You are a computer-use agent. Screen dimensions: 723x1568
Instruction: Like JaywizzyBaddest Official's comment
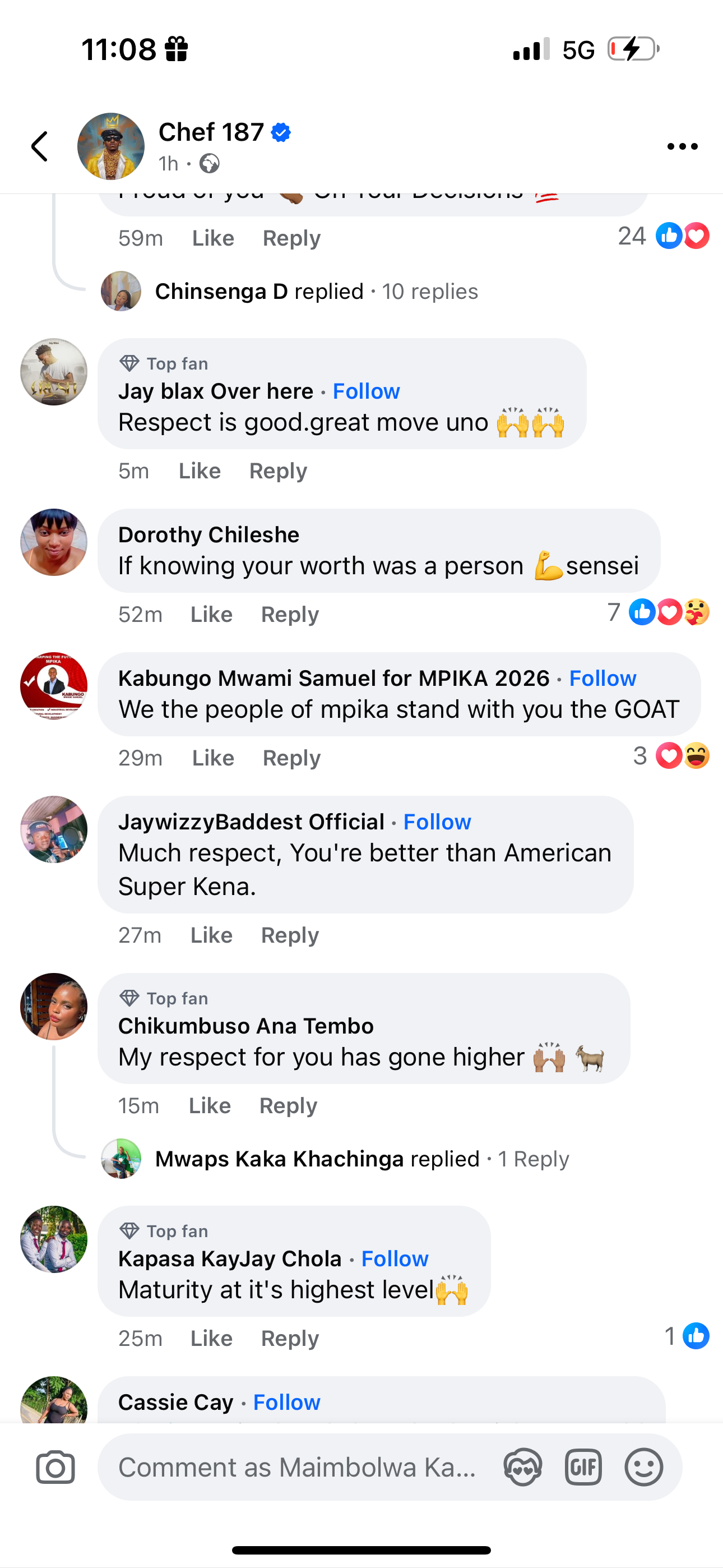[x=211, y=935]
